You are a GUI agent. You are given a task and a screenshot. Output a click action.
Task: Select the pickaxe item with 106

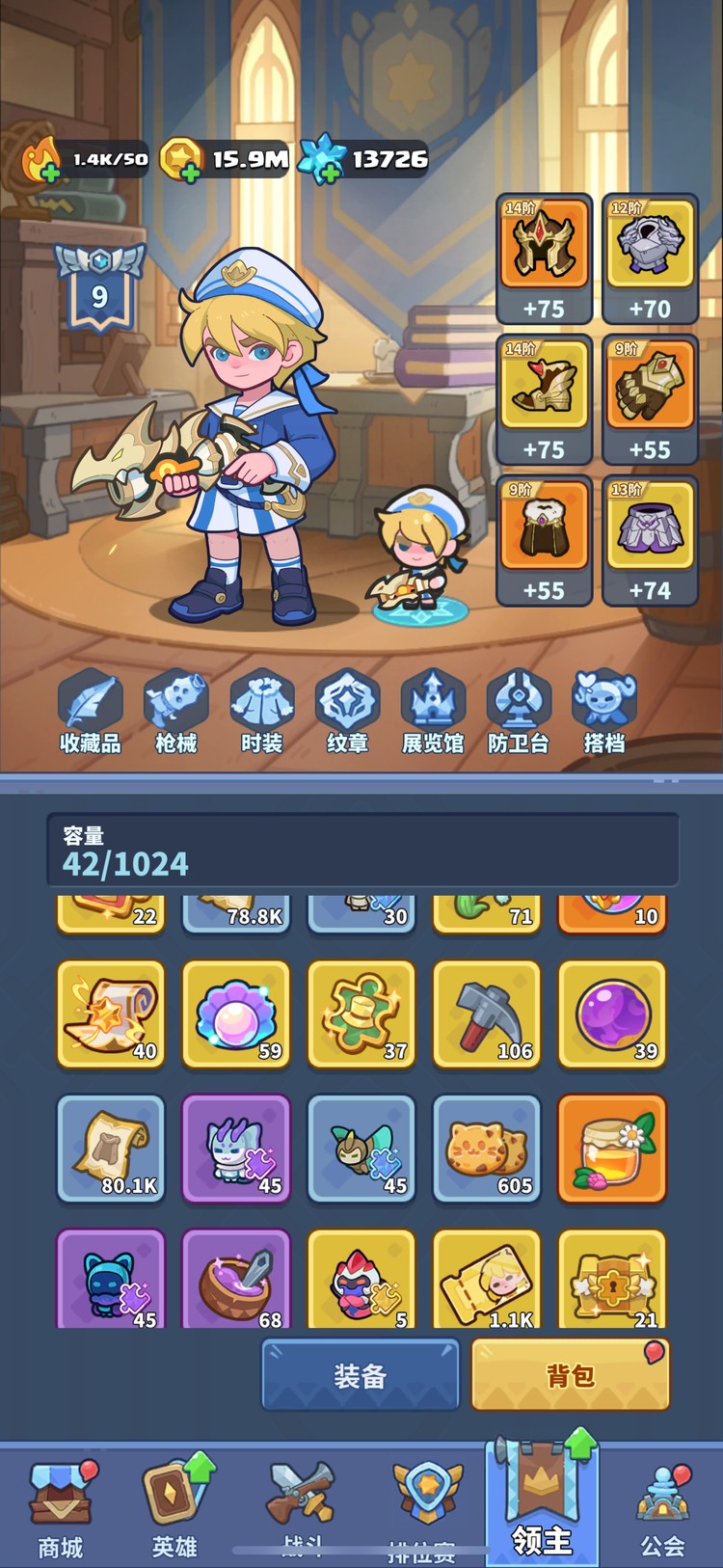pyautogui.click(x=487, y=1014)
